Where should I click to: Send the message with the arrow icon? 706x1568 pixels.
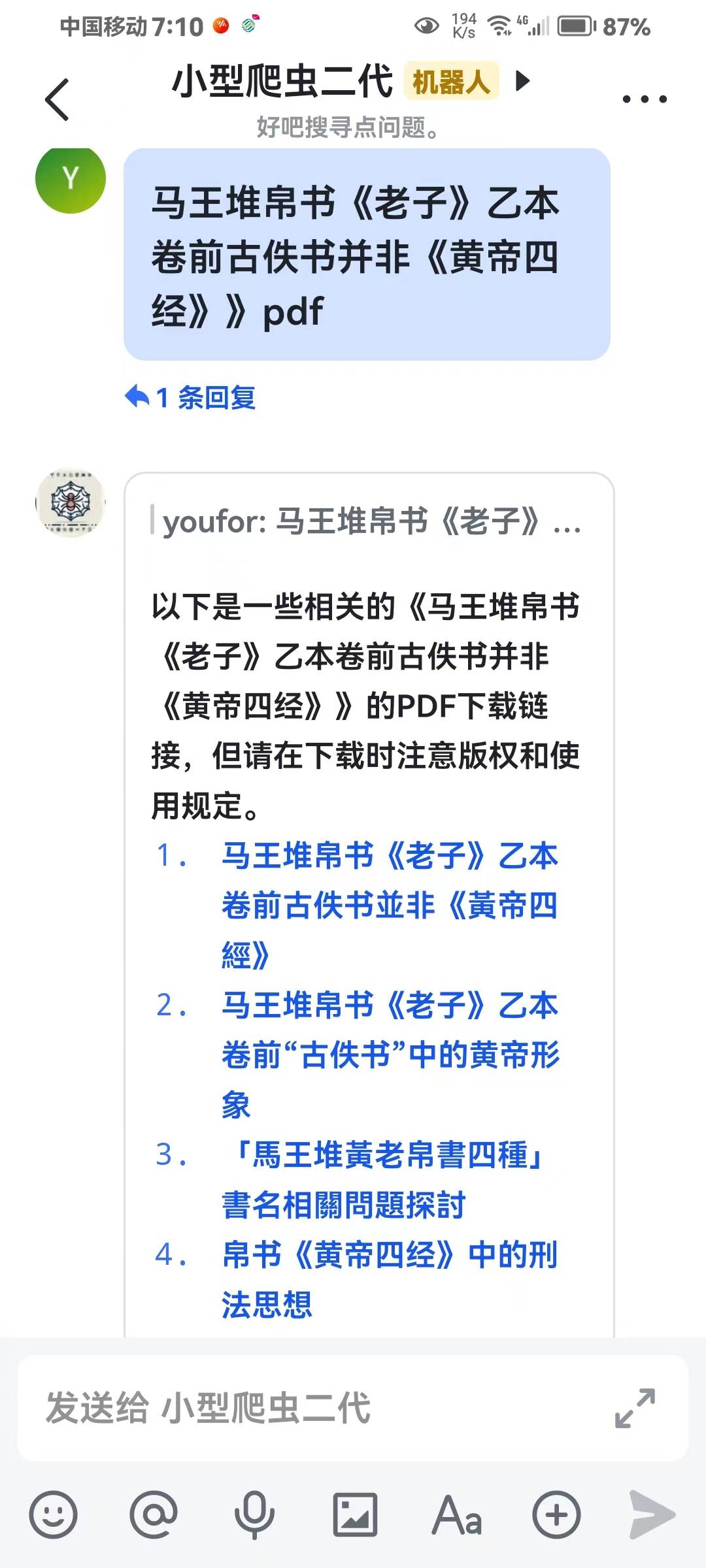(x=652, y=1514)
